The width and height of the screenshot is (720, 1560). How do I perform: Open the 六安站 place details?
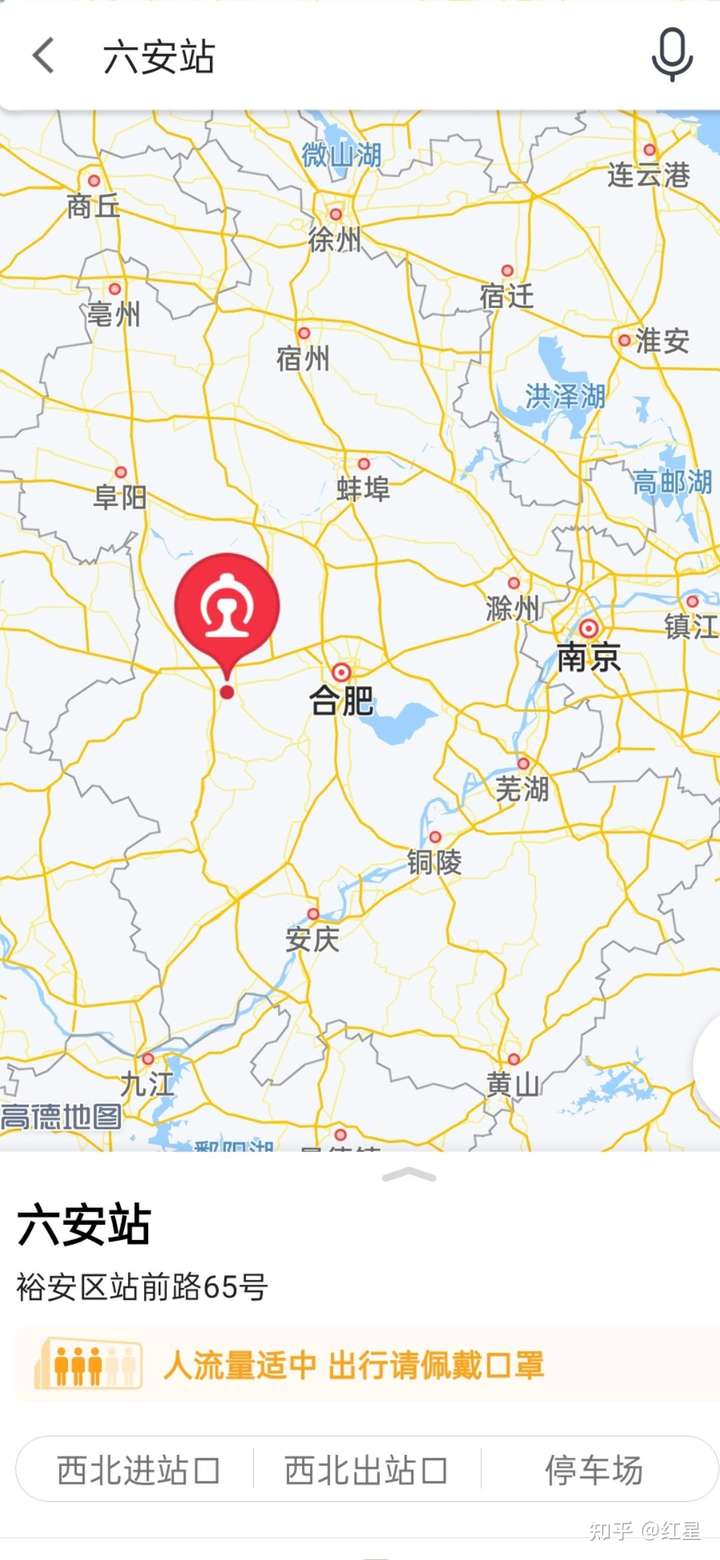coord(84,1225)
